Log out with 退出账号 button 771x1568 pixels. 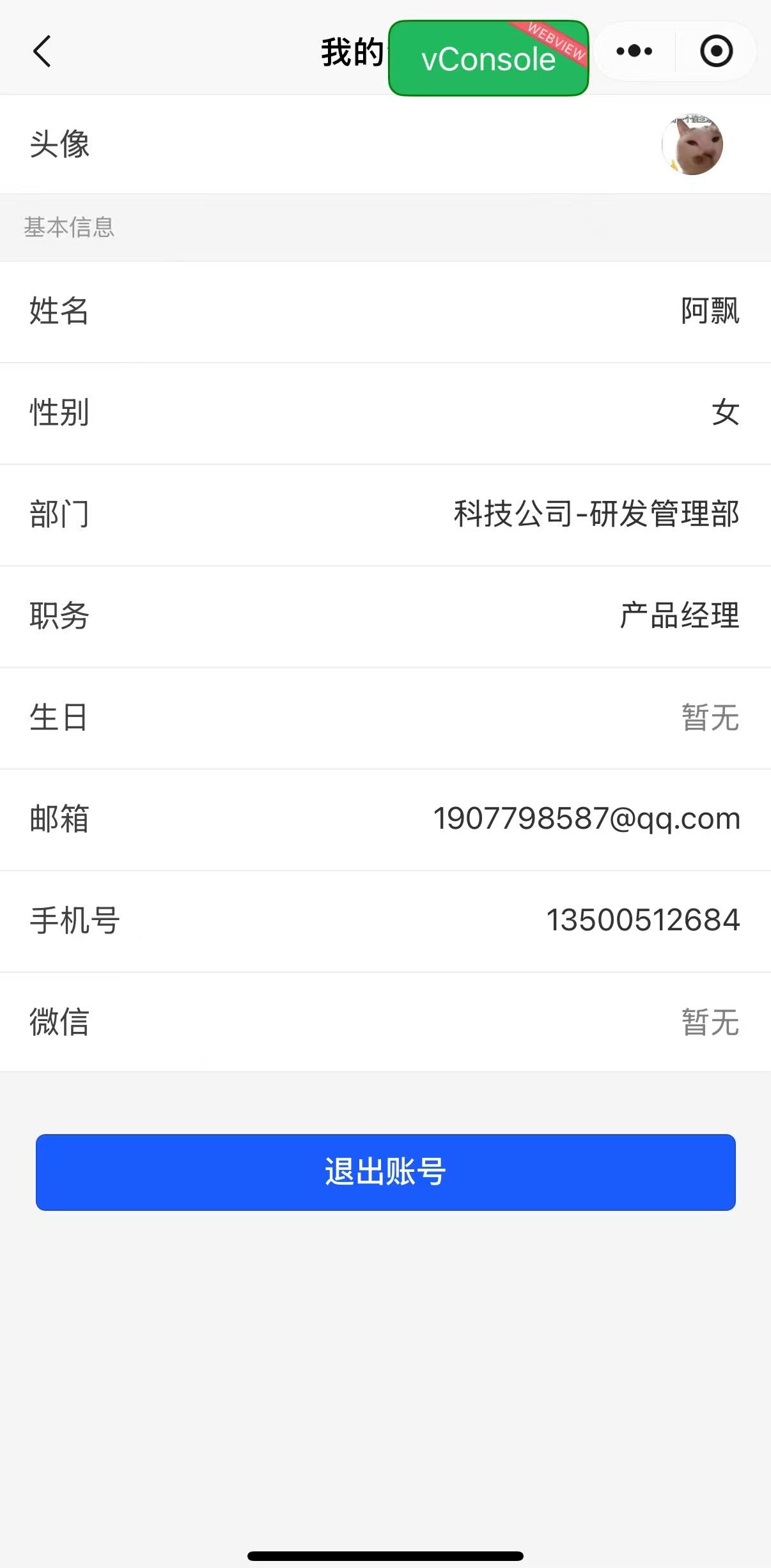(x=385, y=1172)
